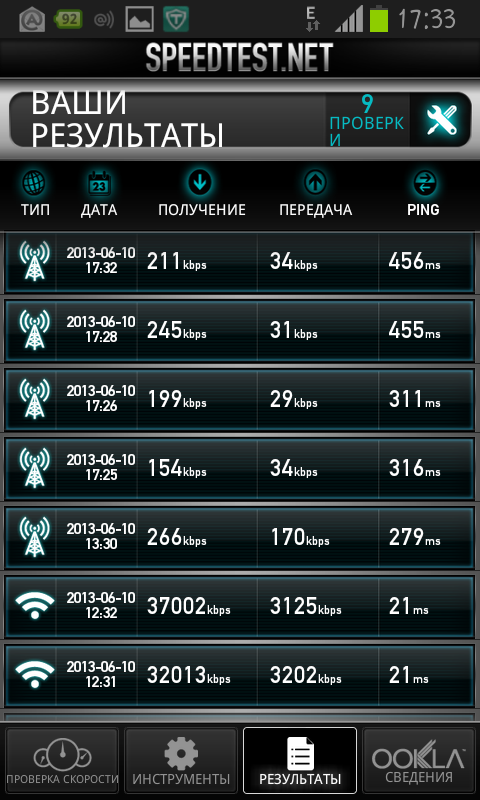This screenshot has width=480, height=800.
Task: Sort results by ДАТА column
Action: (99, 194)
